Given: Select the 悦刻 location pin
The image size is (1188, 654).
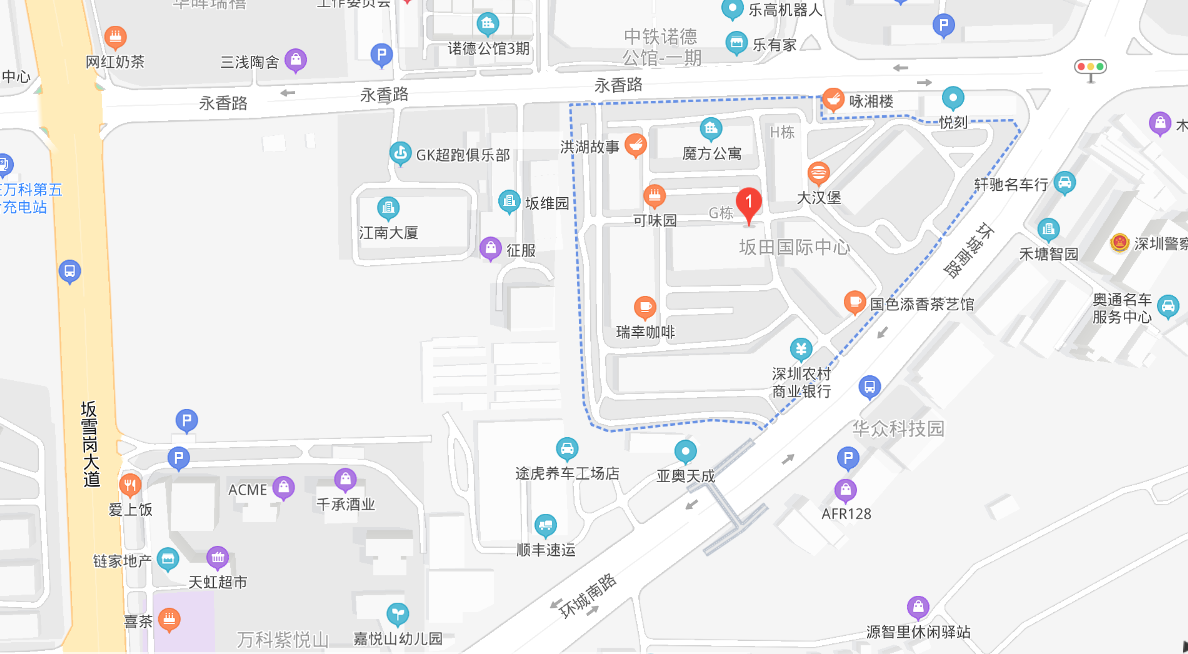Looking at the screenshot, I should click(x=954, y=98).
